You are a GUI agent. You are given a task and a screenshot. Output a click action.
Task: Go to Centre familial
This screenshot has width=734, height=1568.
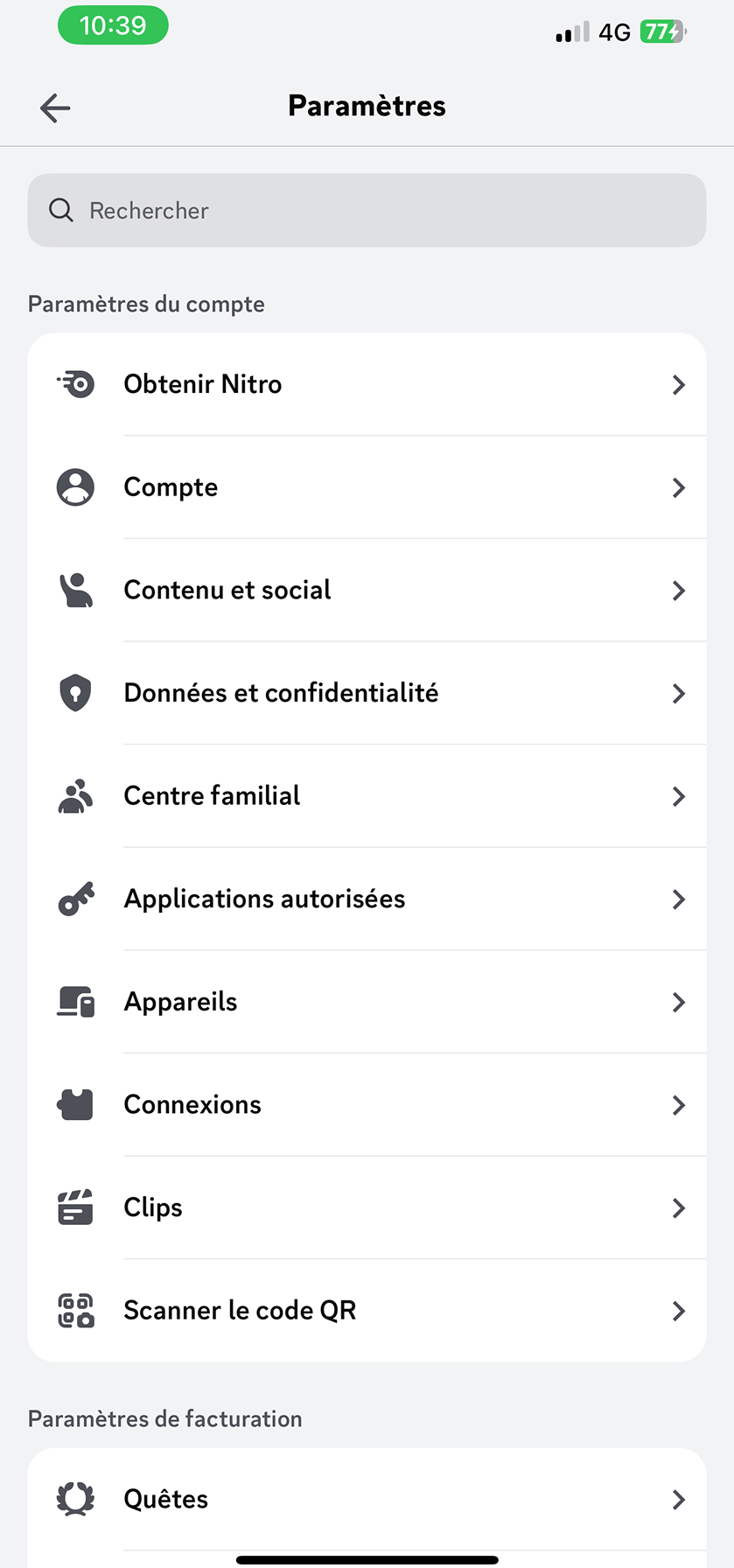(x=367, y=796)
